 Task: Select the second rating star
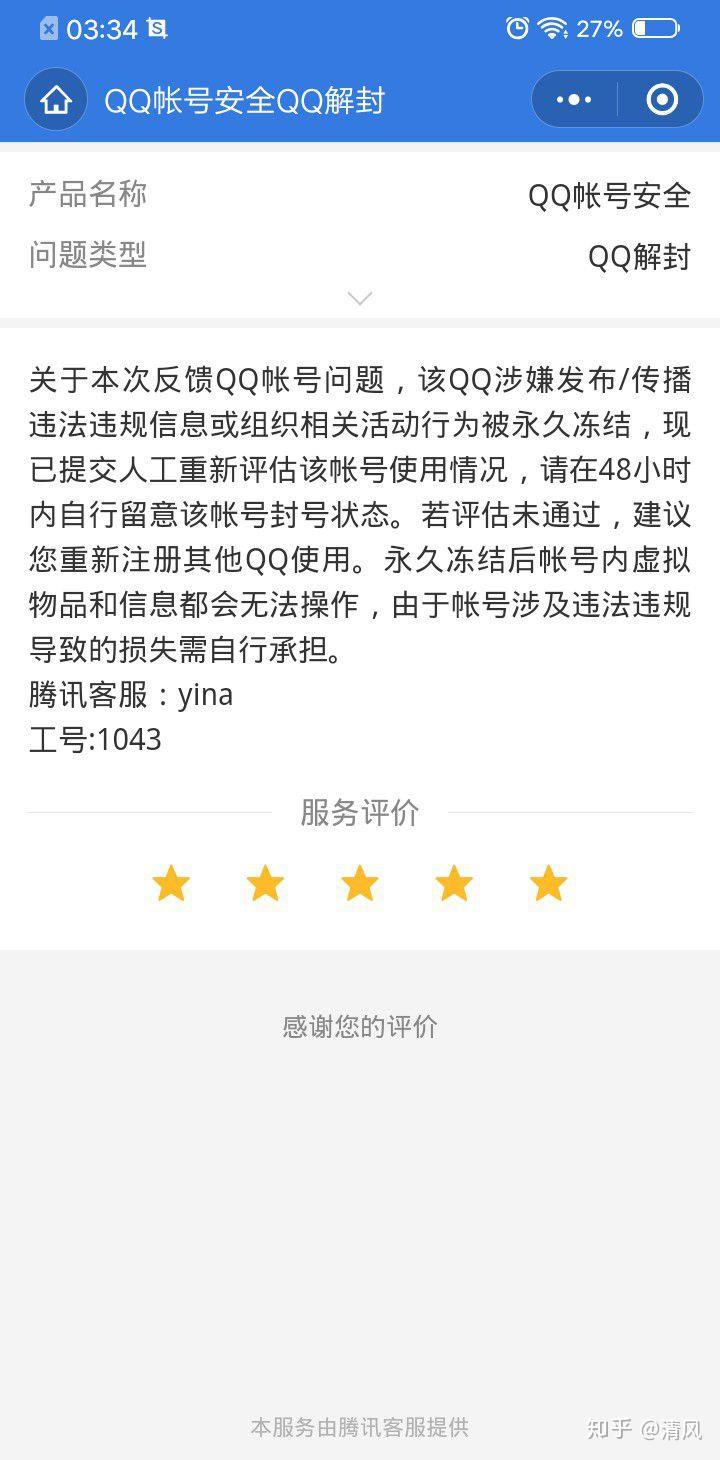click(x=265, y=885)
